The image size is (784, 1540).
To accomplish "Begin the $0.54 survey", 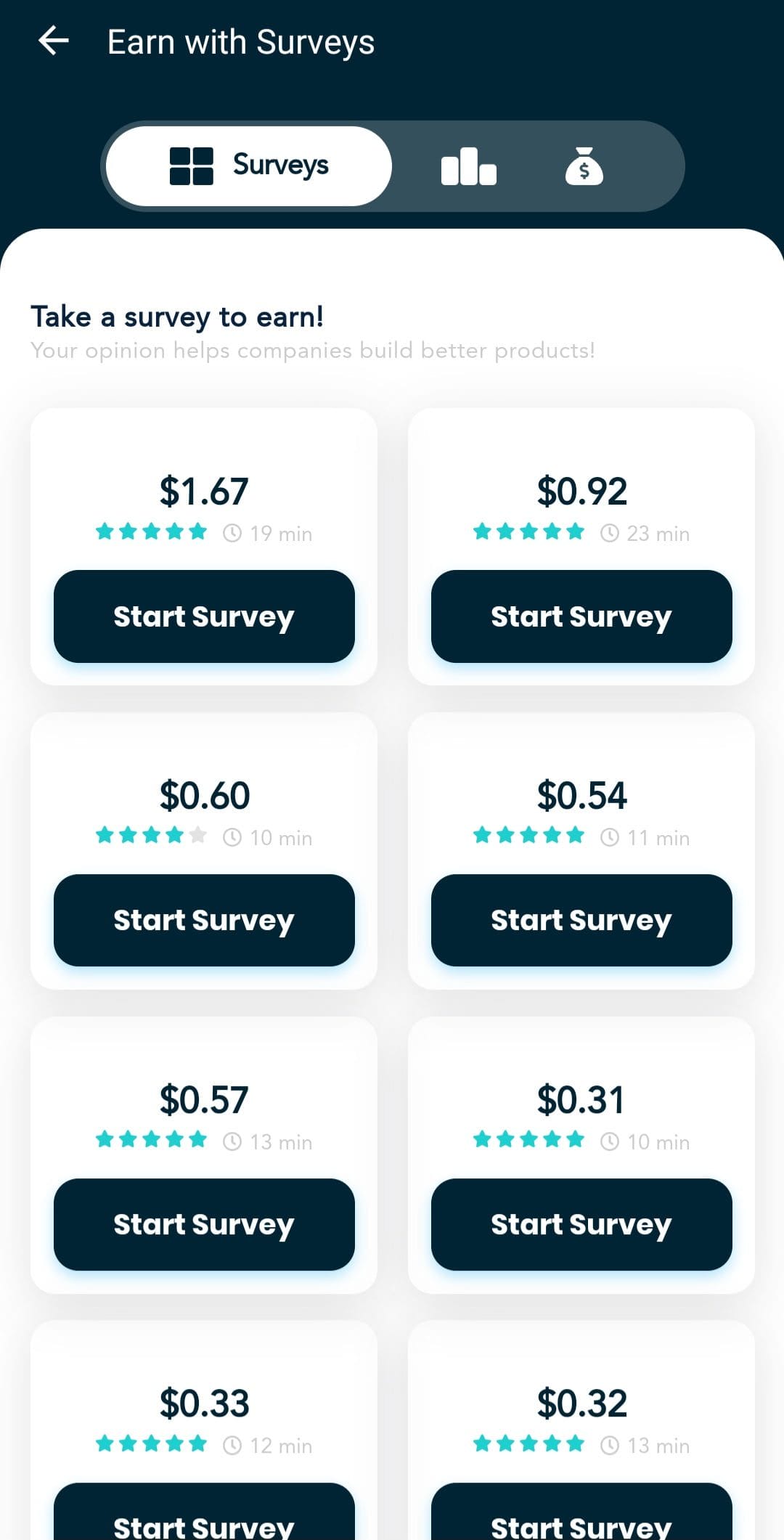I will (581, 920).
